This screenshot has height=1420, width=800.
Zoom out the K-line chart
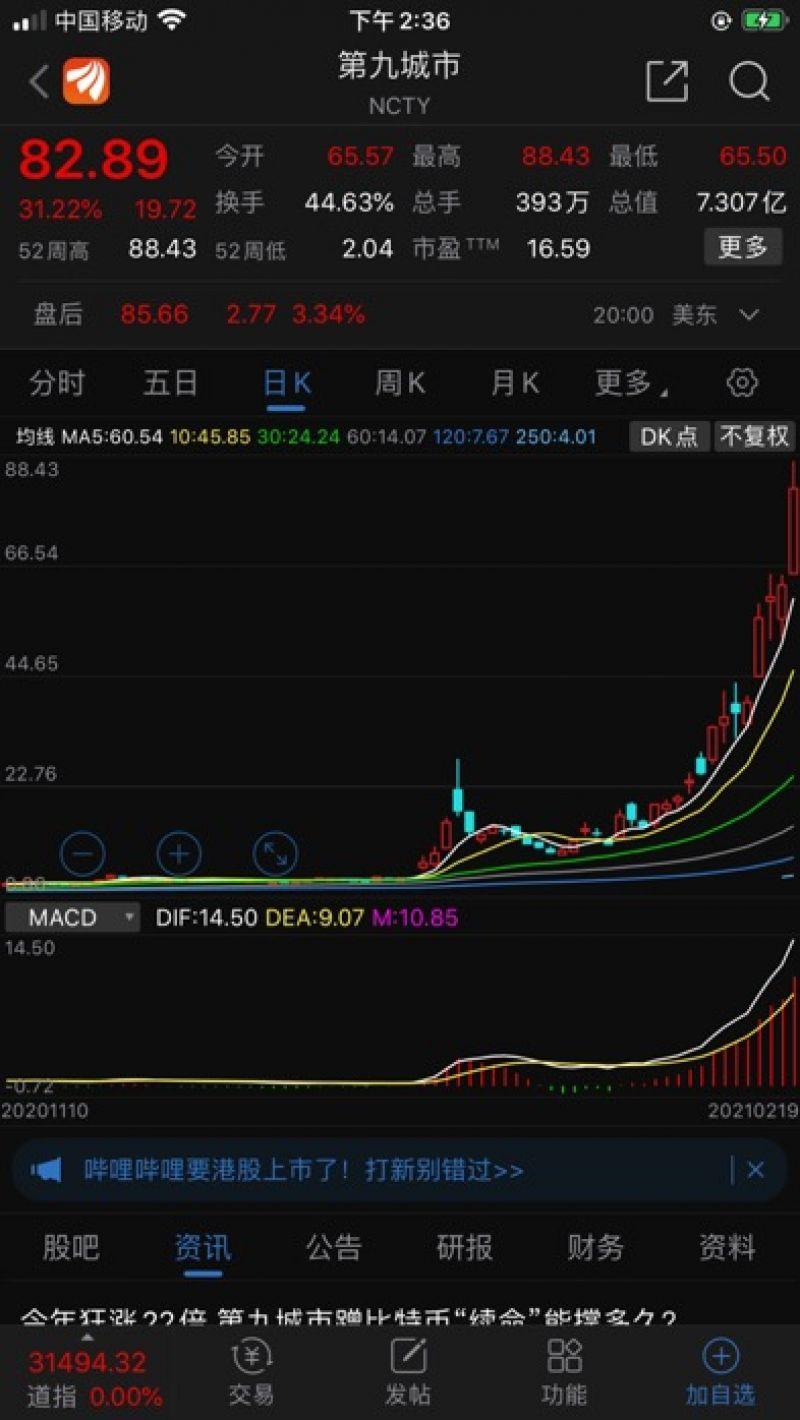click(83, 854)
